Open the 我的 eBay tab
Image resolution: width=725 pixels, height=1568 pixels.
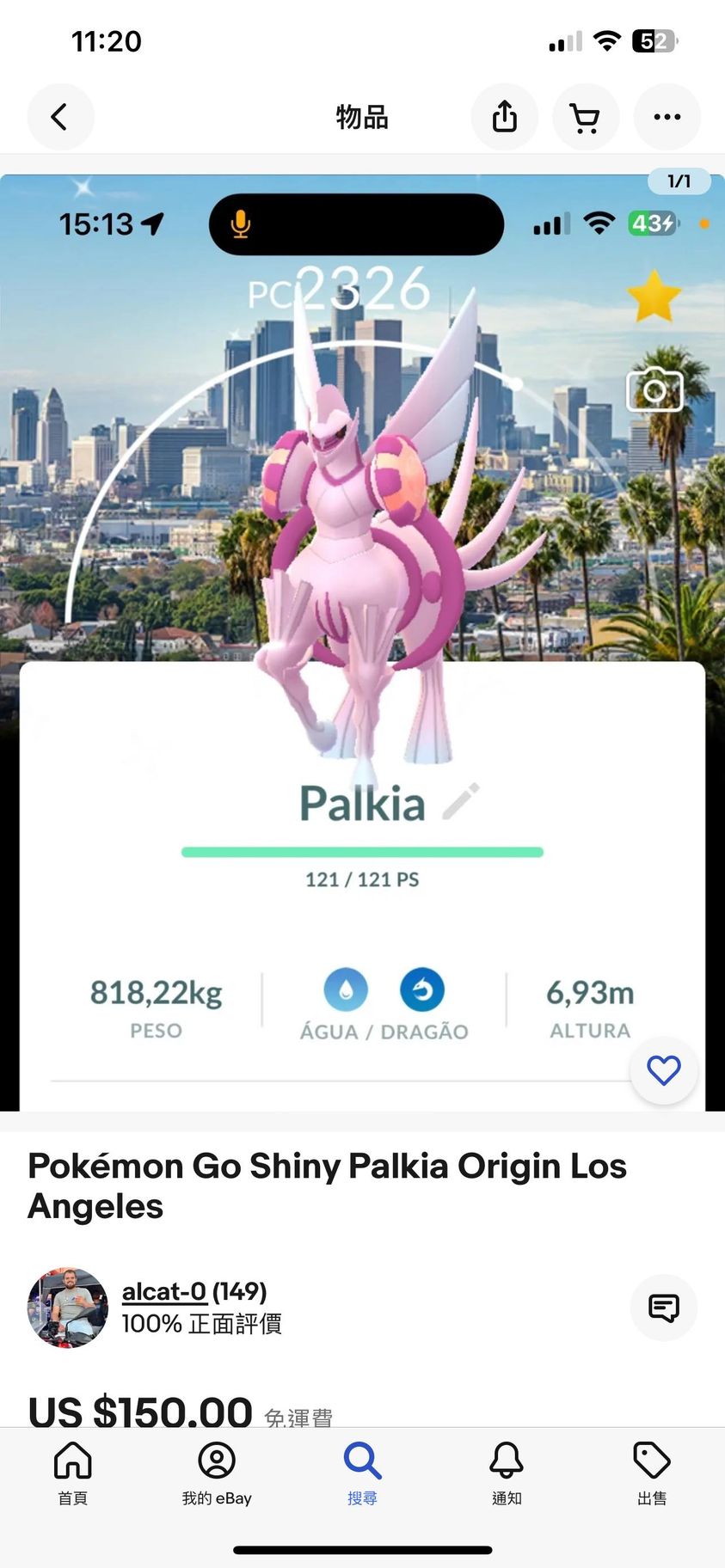[217, 1473]
